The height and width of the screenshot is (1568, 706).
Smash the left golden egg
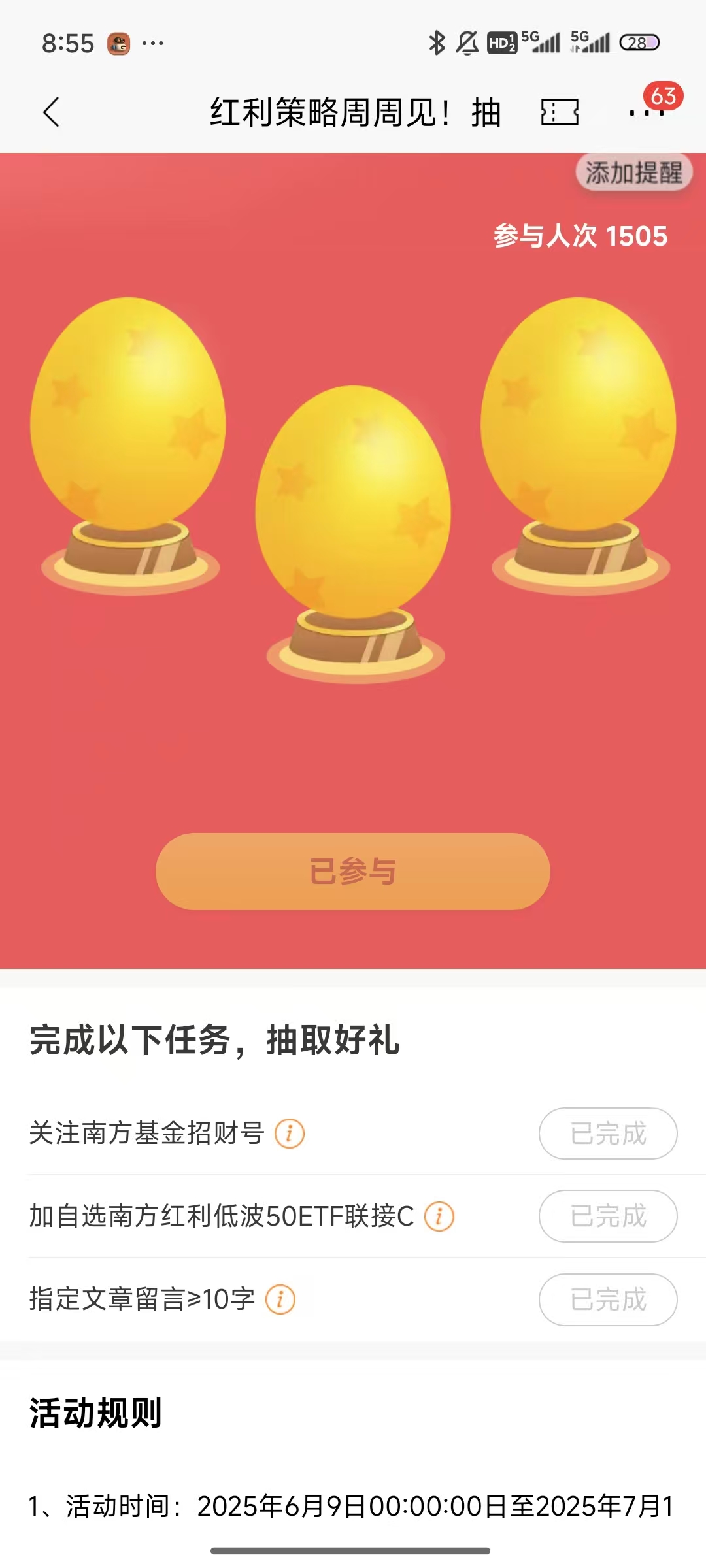pos(128,418)
